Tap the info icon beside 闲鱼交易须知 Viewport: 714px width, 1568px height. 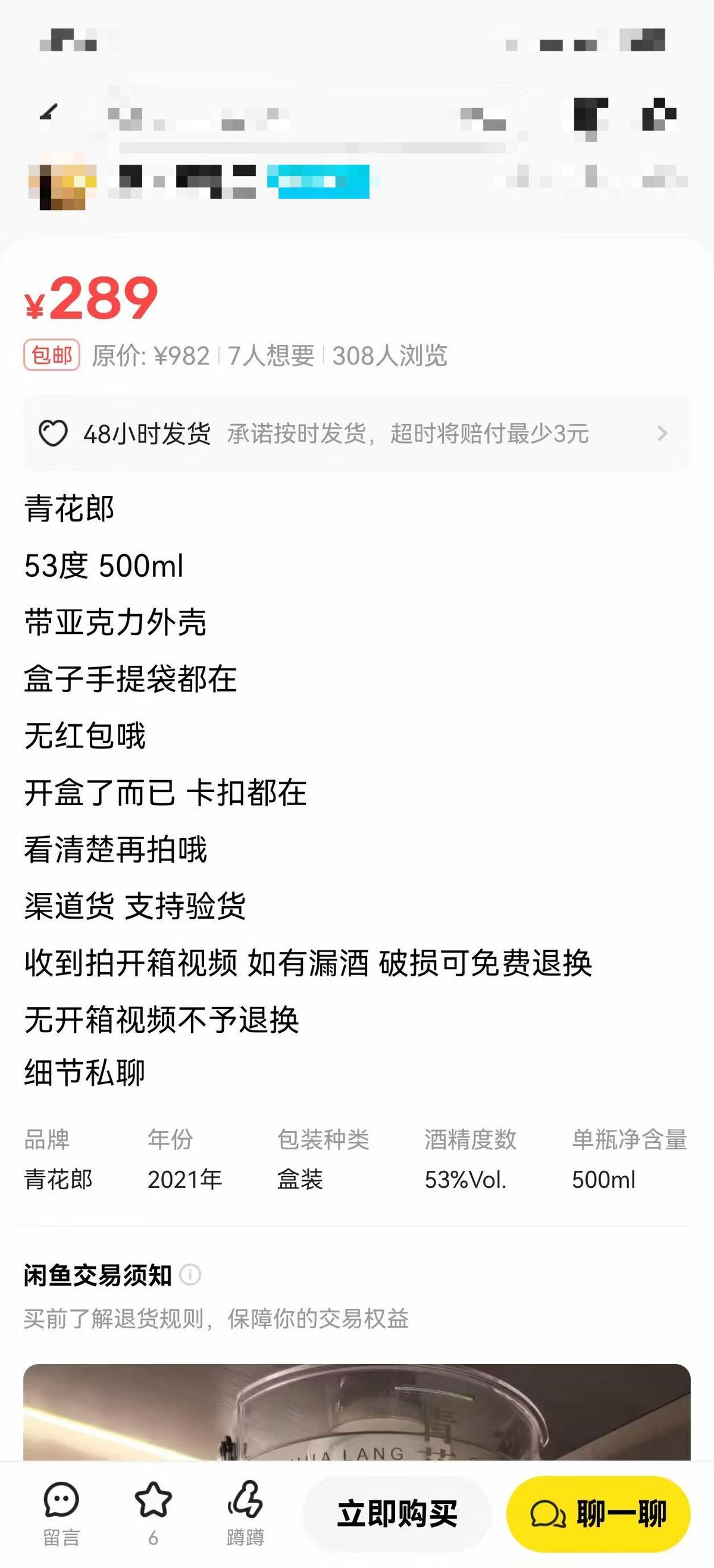tap(190, 1275)
